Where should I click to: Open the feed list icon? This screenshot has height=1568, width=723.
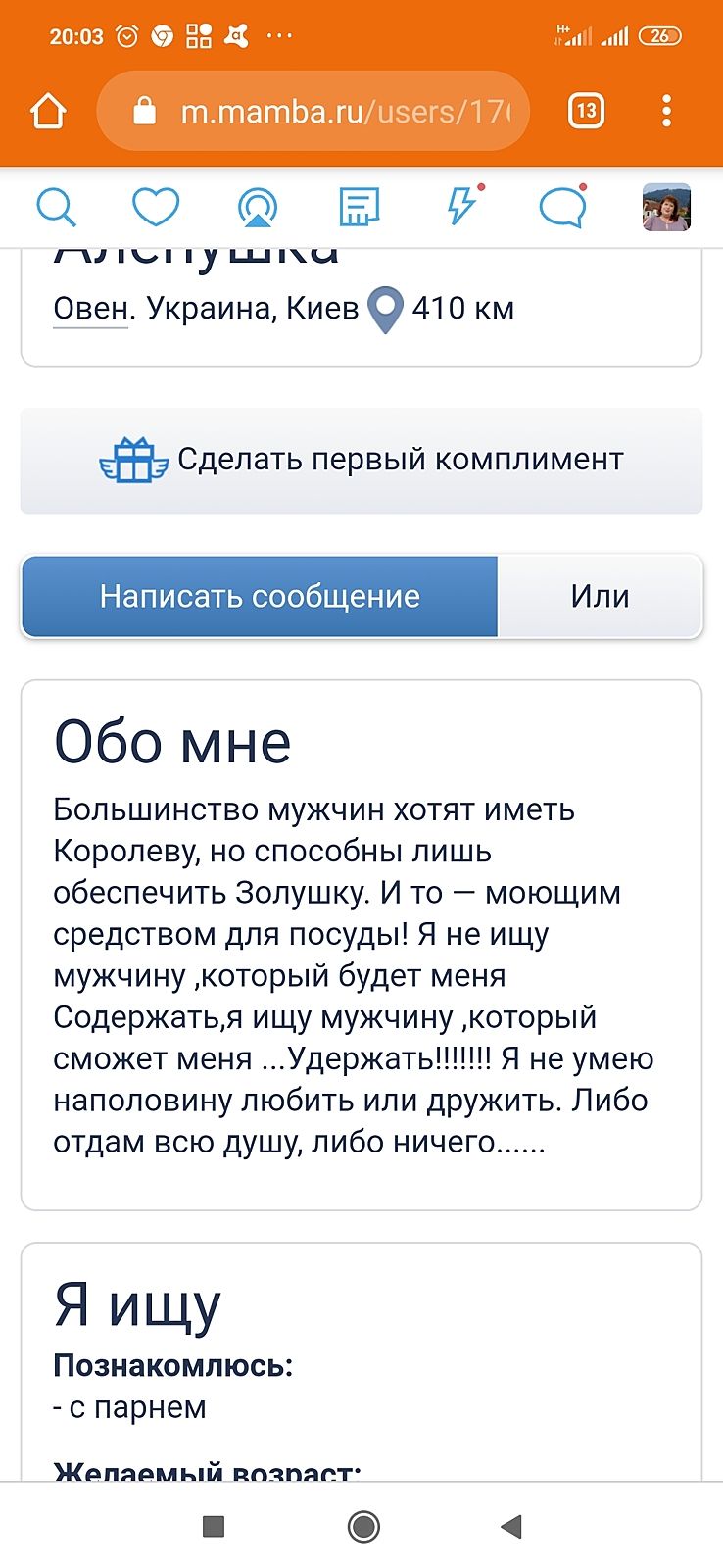[359, 208]
